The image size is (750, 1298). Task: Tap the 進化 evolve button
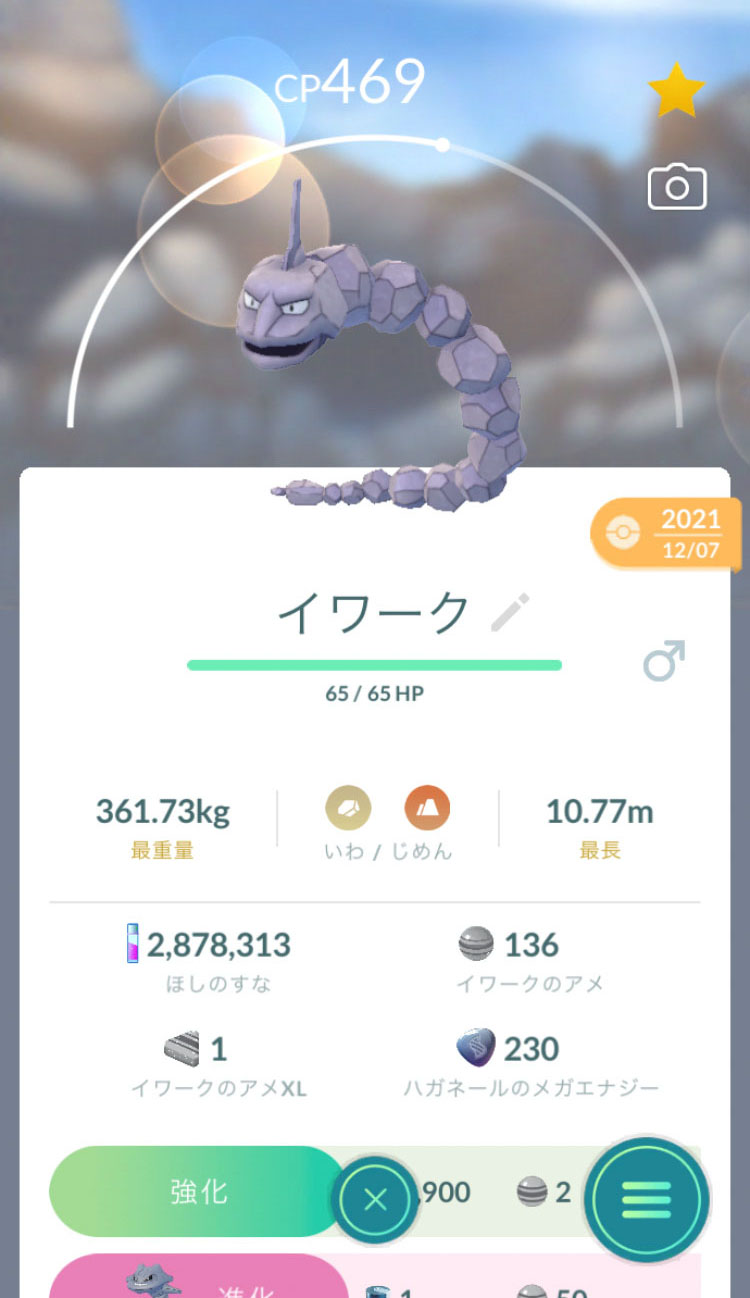coord(198,1280)
